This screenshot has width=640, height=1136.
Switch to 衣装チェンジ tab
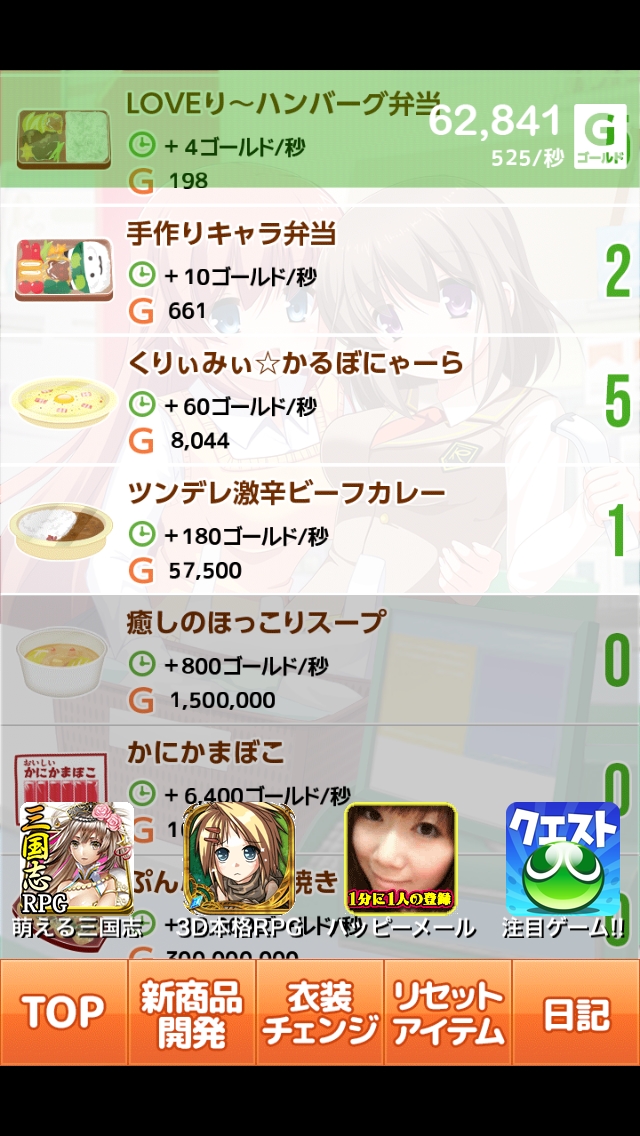click(320, 1012)
